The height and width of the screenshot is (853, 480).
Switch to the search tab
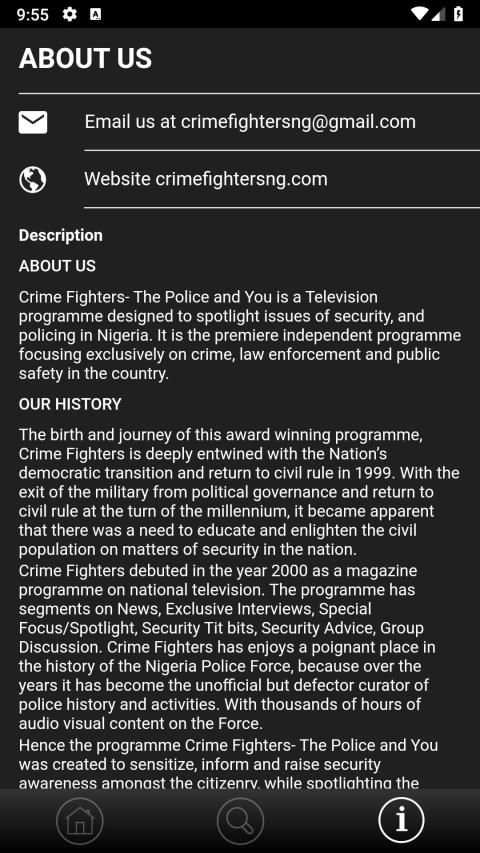click(240, 820)
